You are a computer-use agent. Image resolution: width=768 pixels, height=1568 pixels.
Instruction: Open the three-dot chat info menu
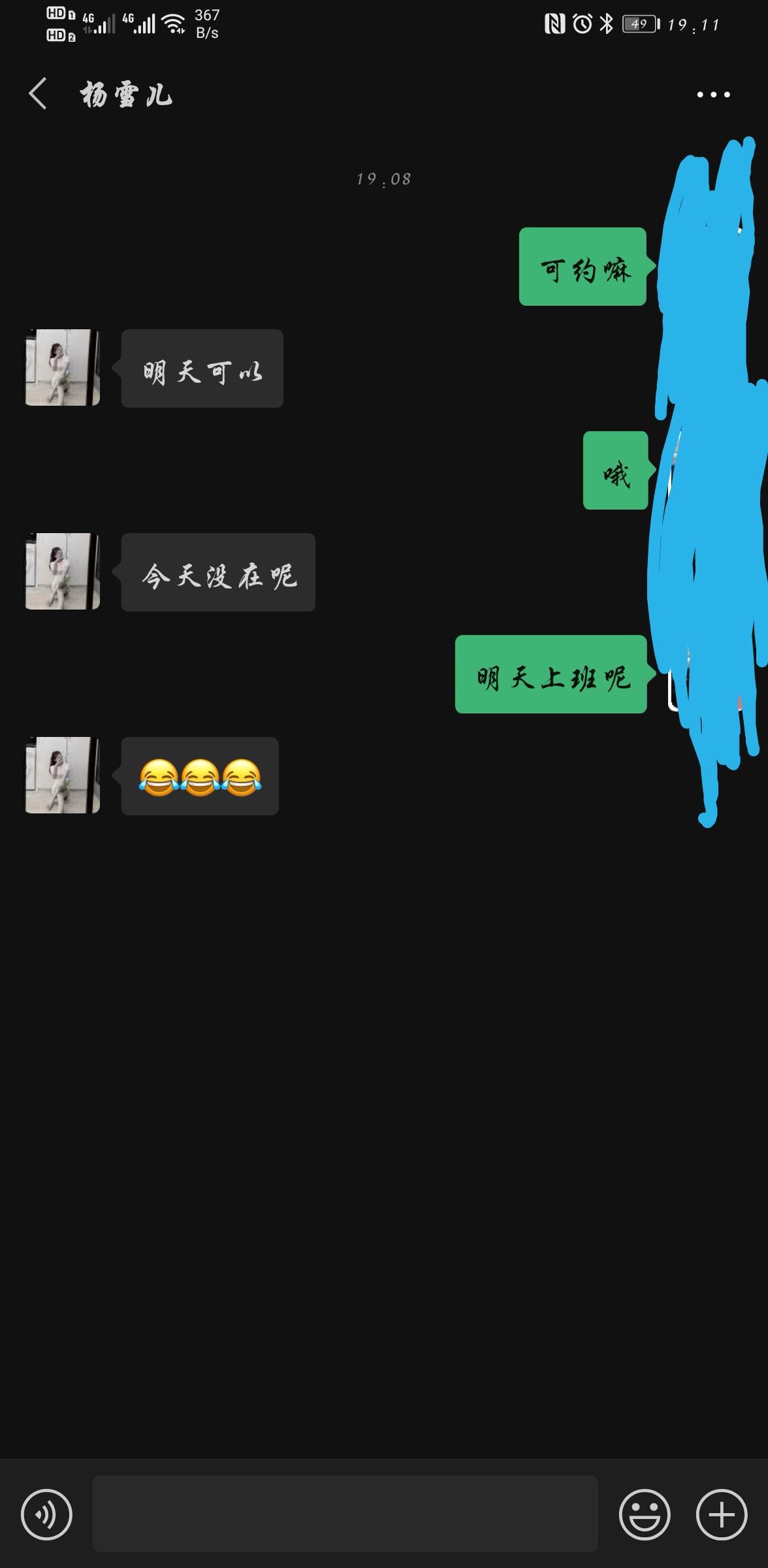click(x=713, y=95)
